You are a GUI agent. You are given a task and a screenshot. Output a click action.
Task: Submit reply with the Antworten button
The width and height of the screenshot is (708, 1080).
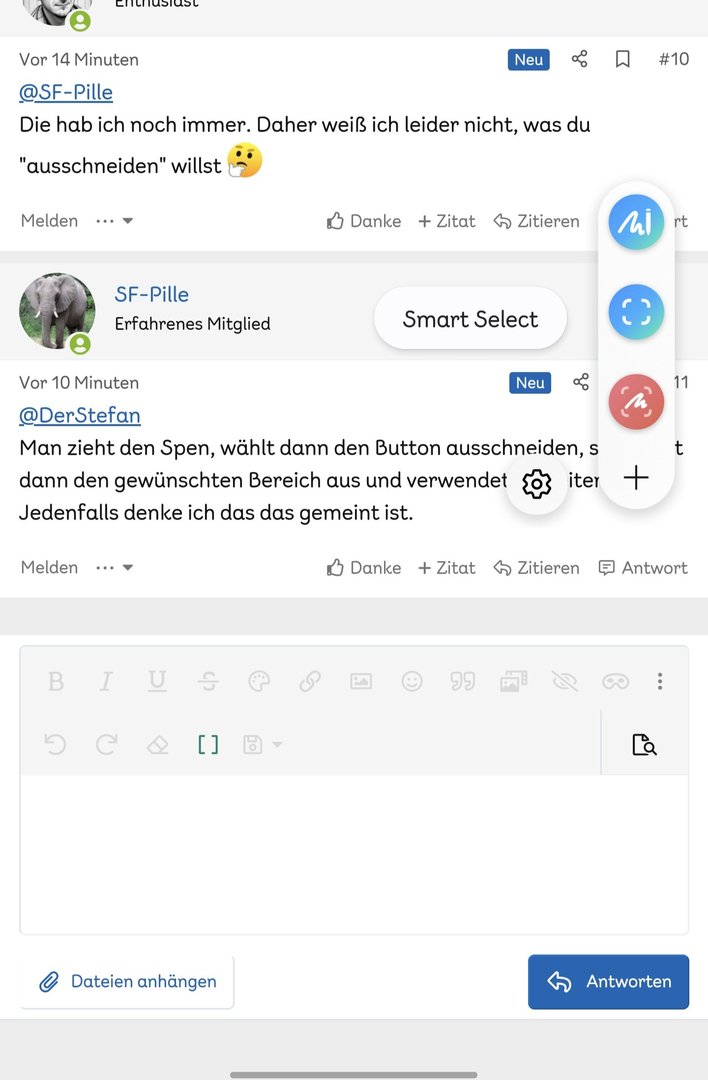coord(608,981)
